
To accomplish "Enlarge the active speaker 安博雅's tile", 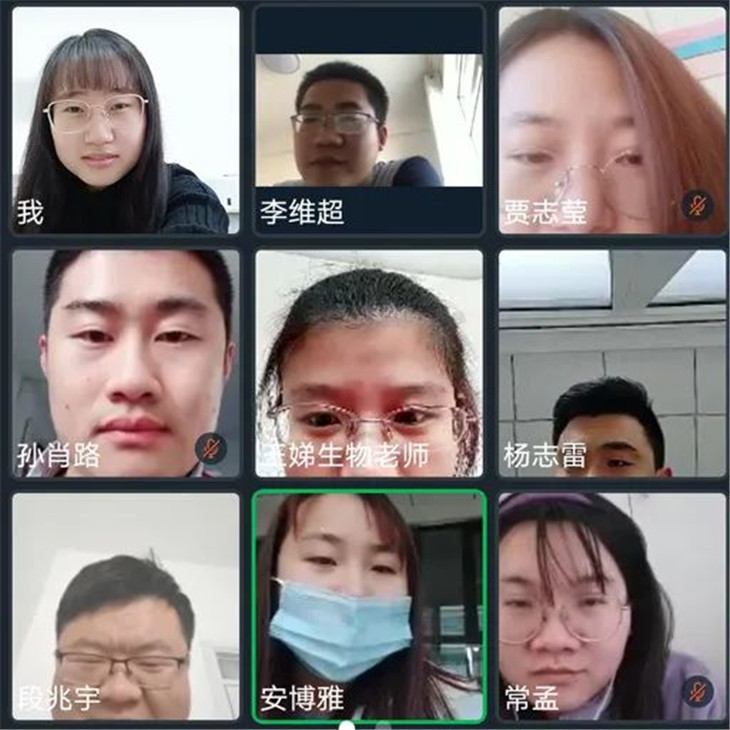I will (x=368, y=606).
